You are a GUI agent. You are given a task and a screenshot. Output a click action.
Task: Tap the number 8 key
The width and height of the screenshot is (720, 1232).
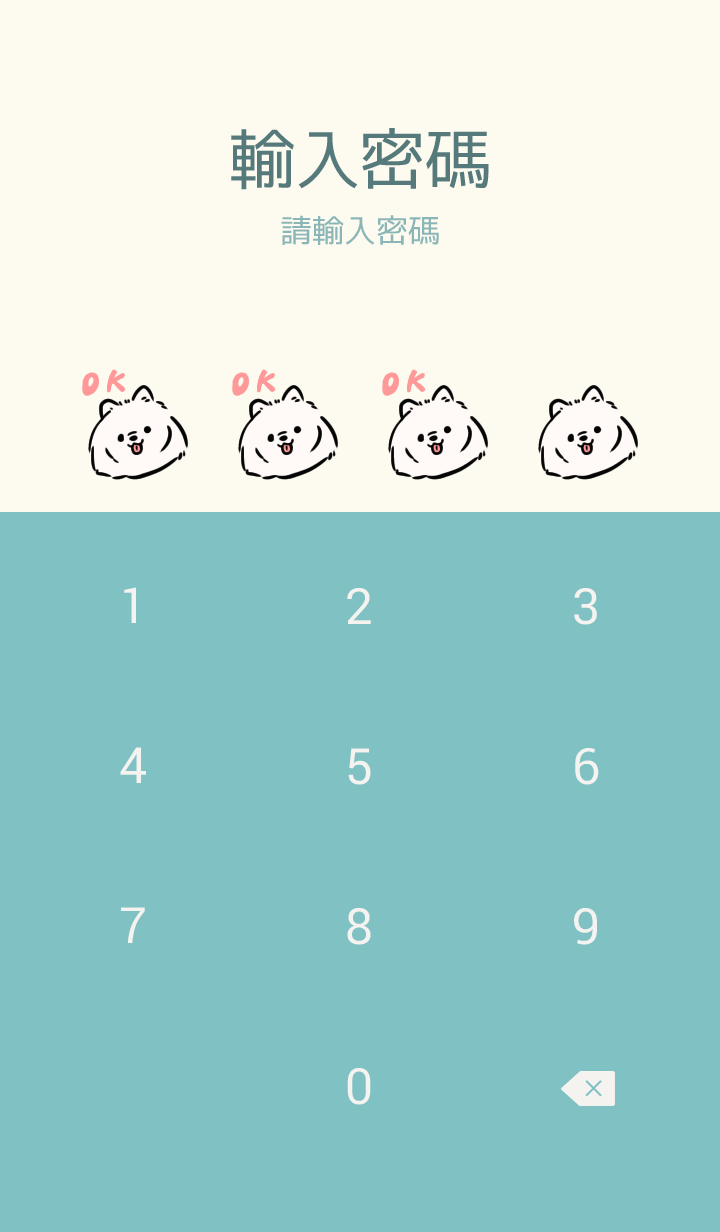[359, 927]
